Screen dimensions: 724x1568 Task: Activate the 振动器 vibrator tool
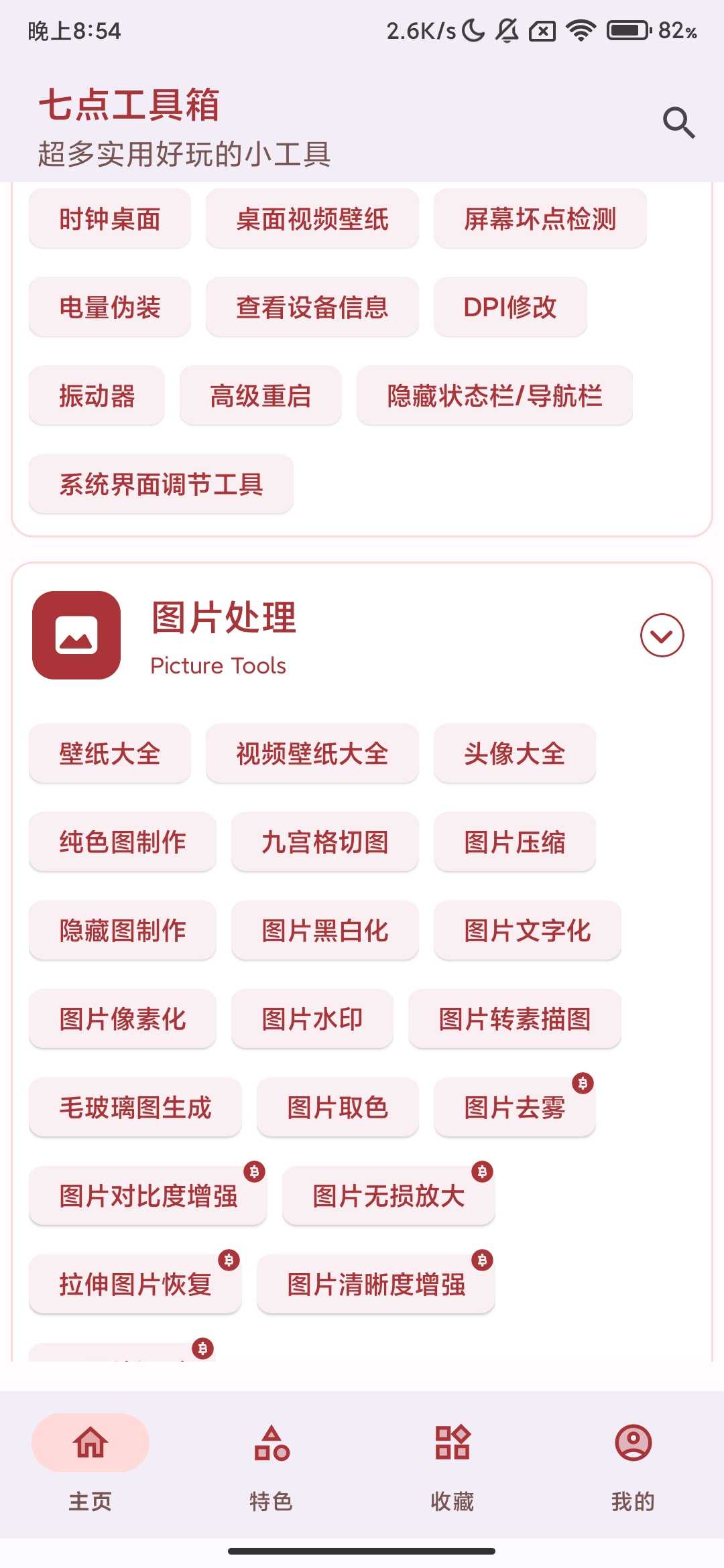pyautogui.click(x=96, y=396)
